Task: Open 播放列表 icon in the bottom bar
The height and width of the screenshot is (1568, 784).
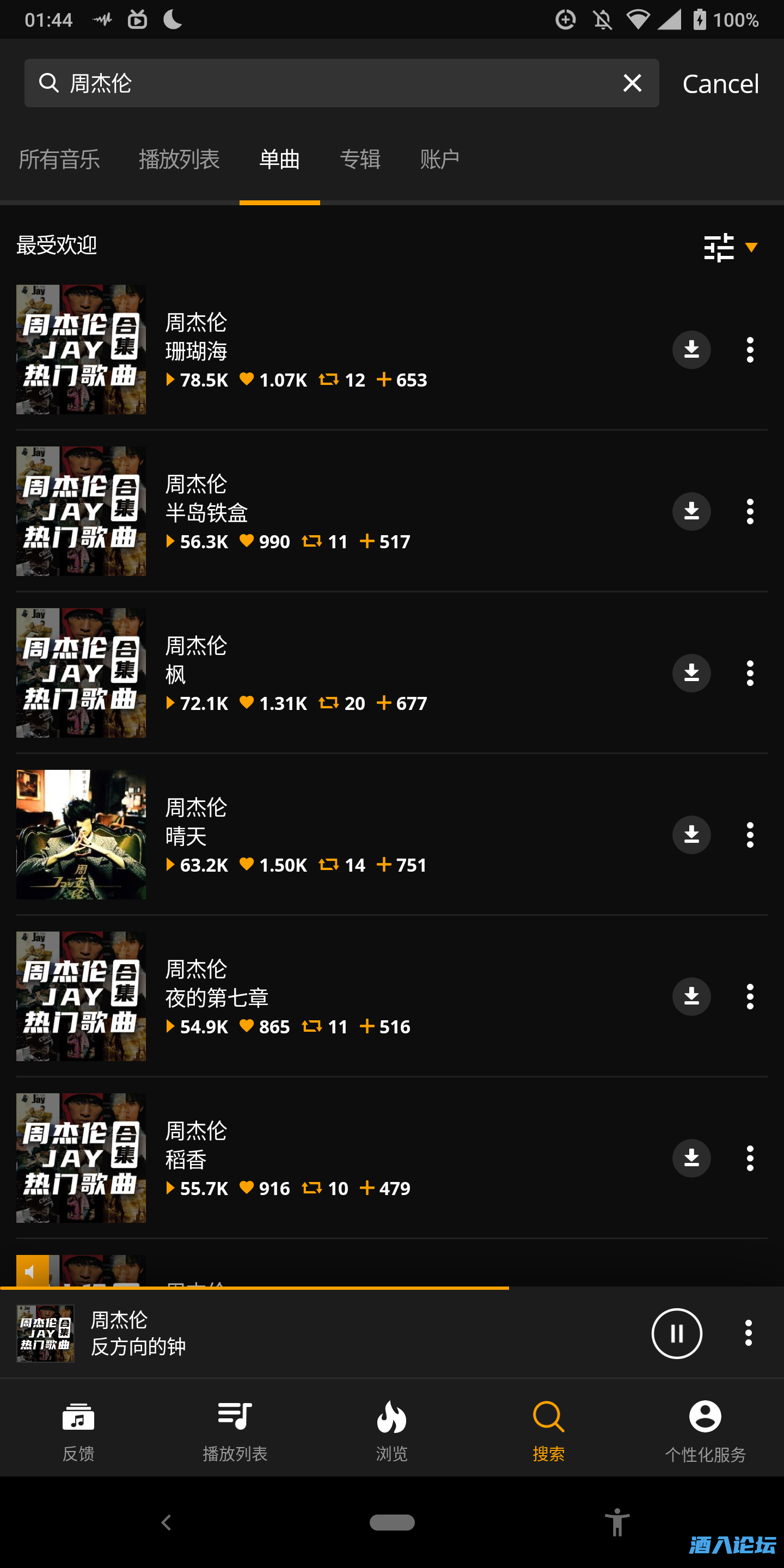Action: (235, 1418)
